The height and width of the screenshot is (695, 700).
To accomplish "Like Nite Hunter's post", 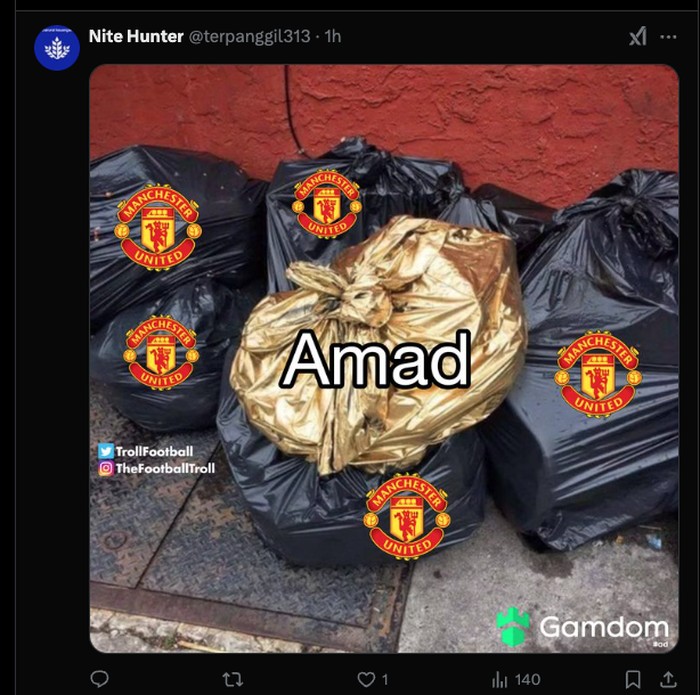I will coord(366,679).
